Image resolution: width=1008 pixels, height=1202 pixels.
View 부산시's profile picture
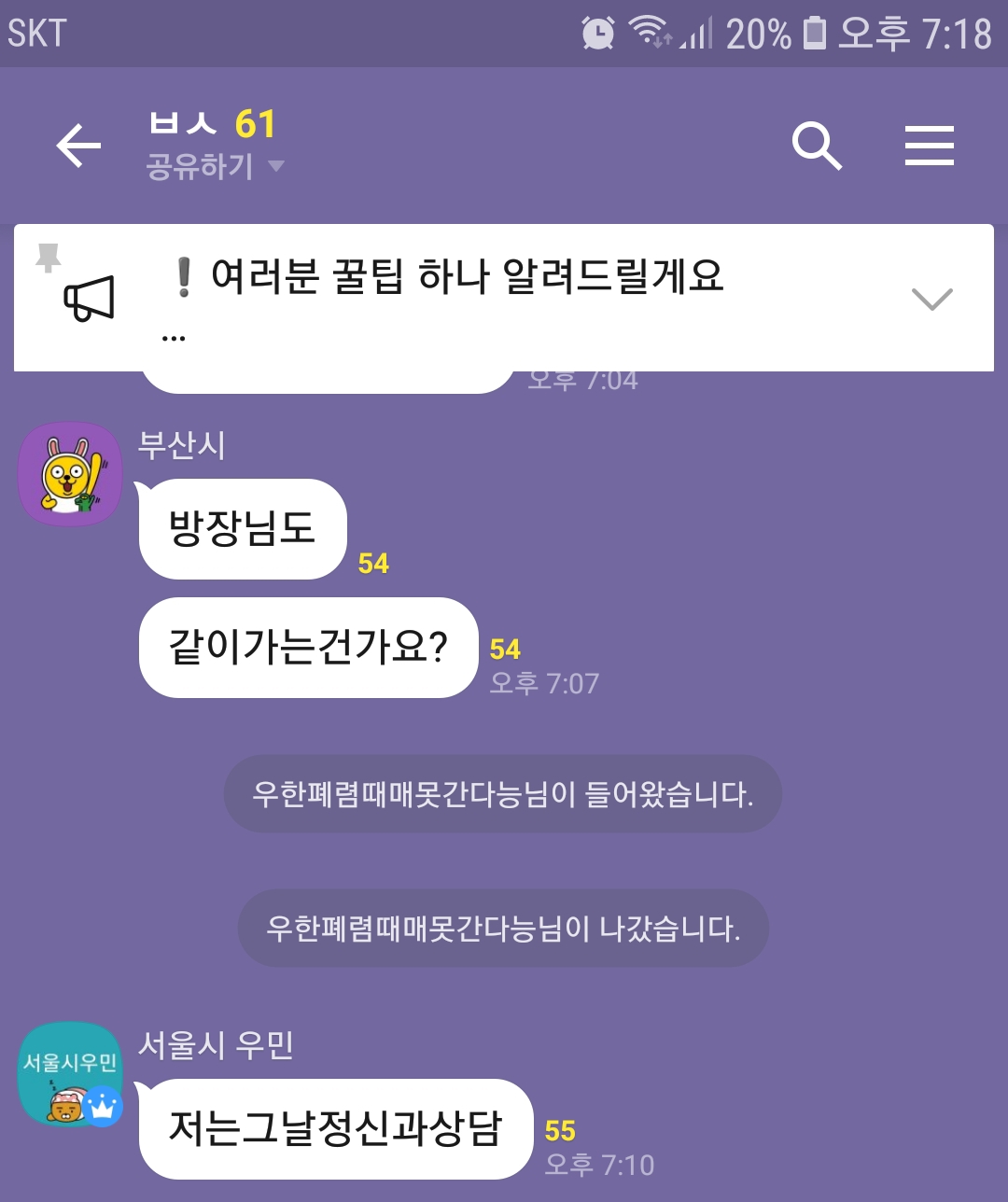point(71,474)
